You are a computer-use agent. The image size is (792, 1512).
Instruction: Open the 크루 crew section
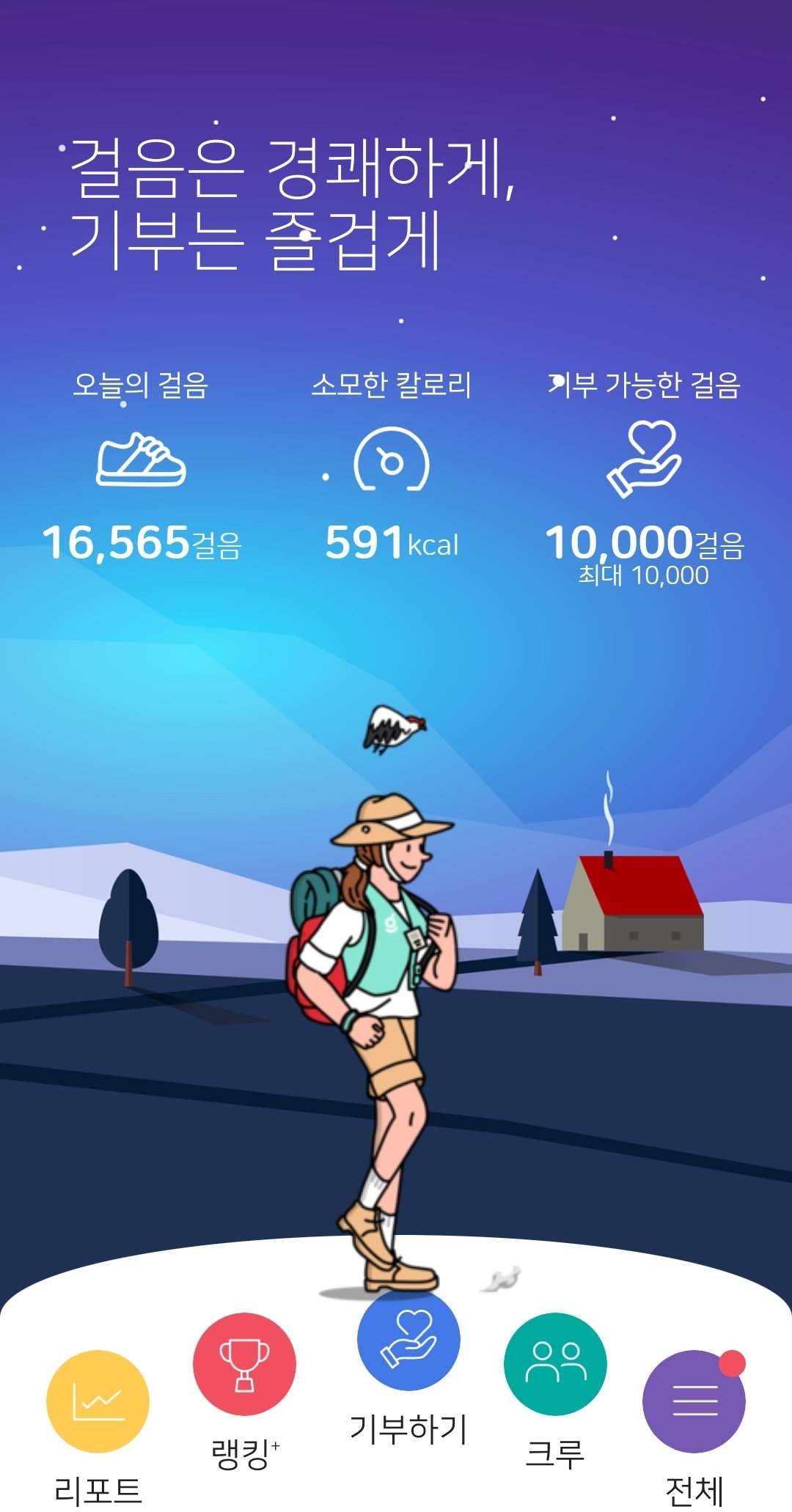tap(555, 1364)
